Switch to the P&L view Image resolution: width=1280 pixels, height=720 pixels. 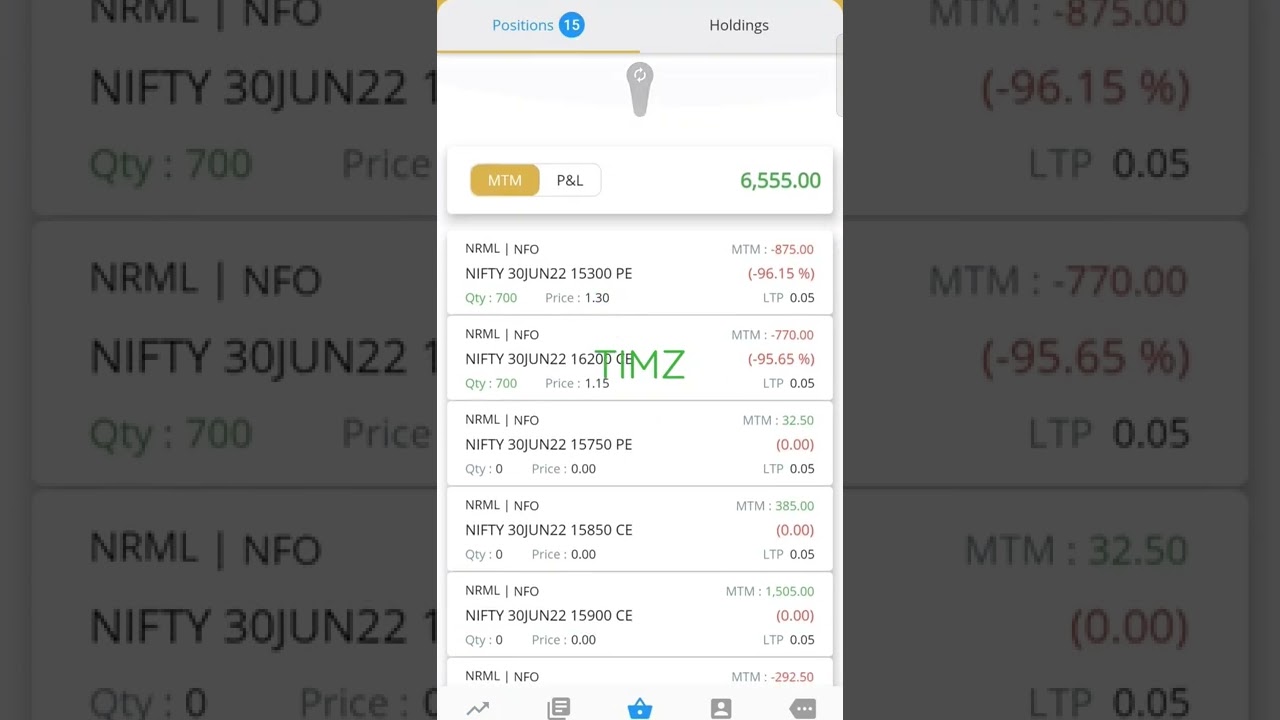point(569,180)
